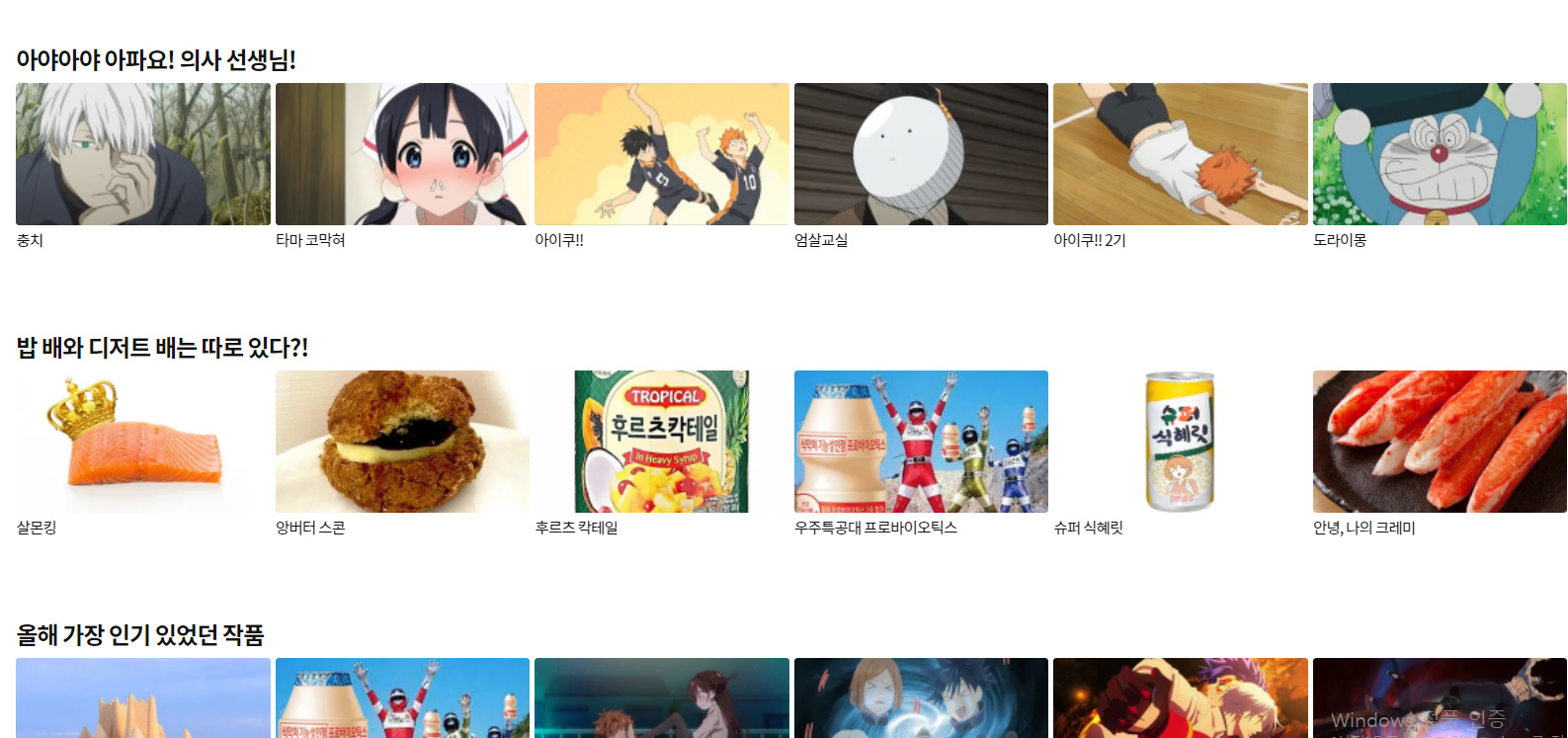Open 엄살교실 title card
Image resolution: width=1568 pixels, height=738 pixels.
click(921, 154)
